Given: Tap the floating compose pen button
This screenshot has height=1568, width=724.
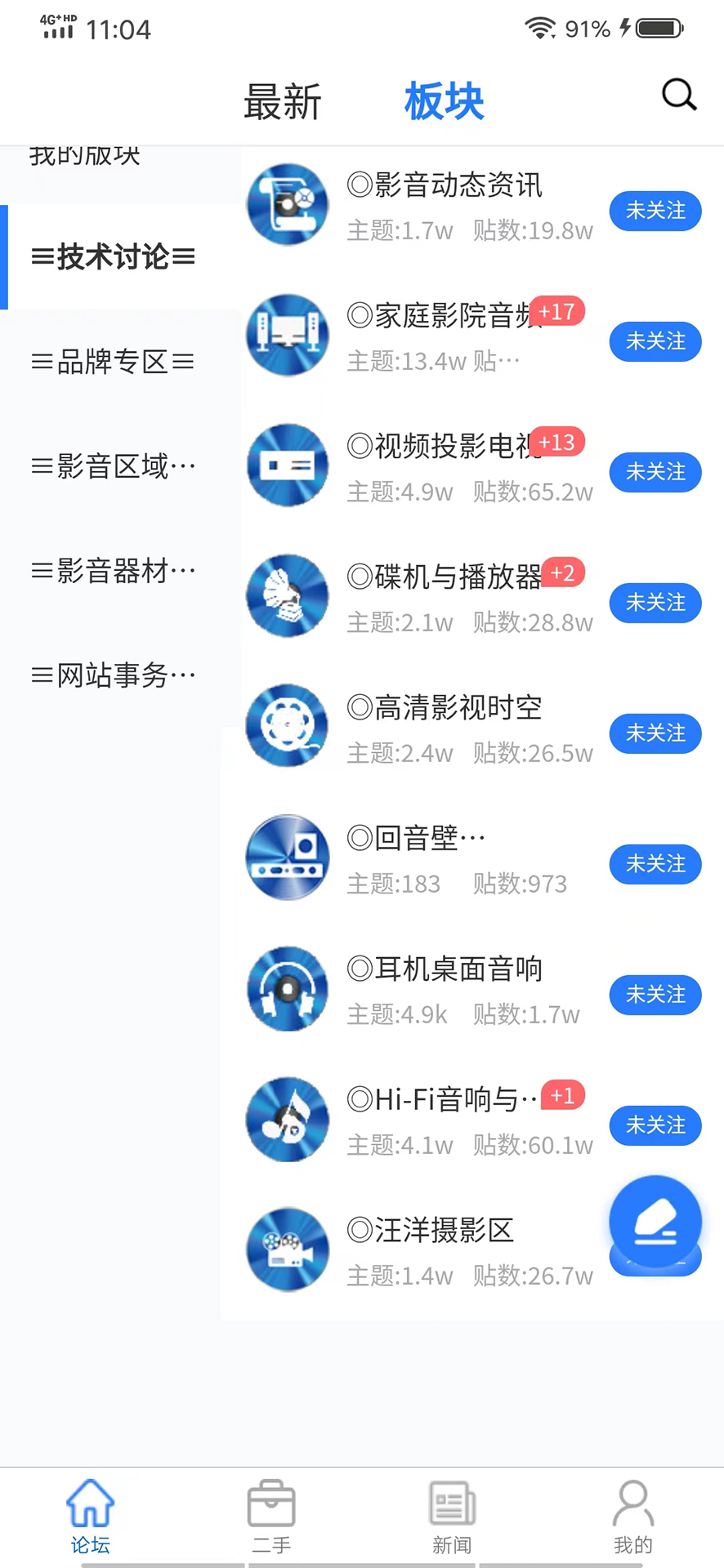Looking at the screenshot, I should [655, 1221].
